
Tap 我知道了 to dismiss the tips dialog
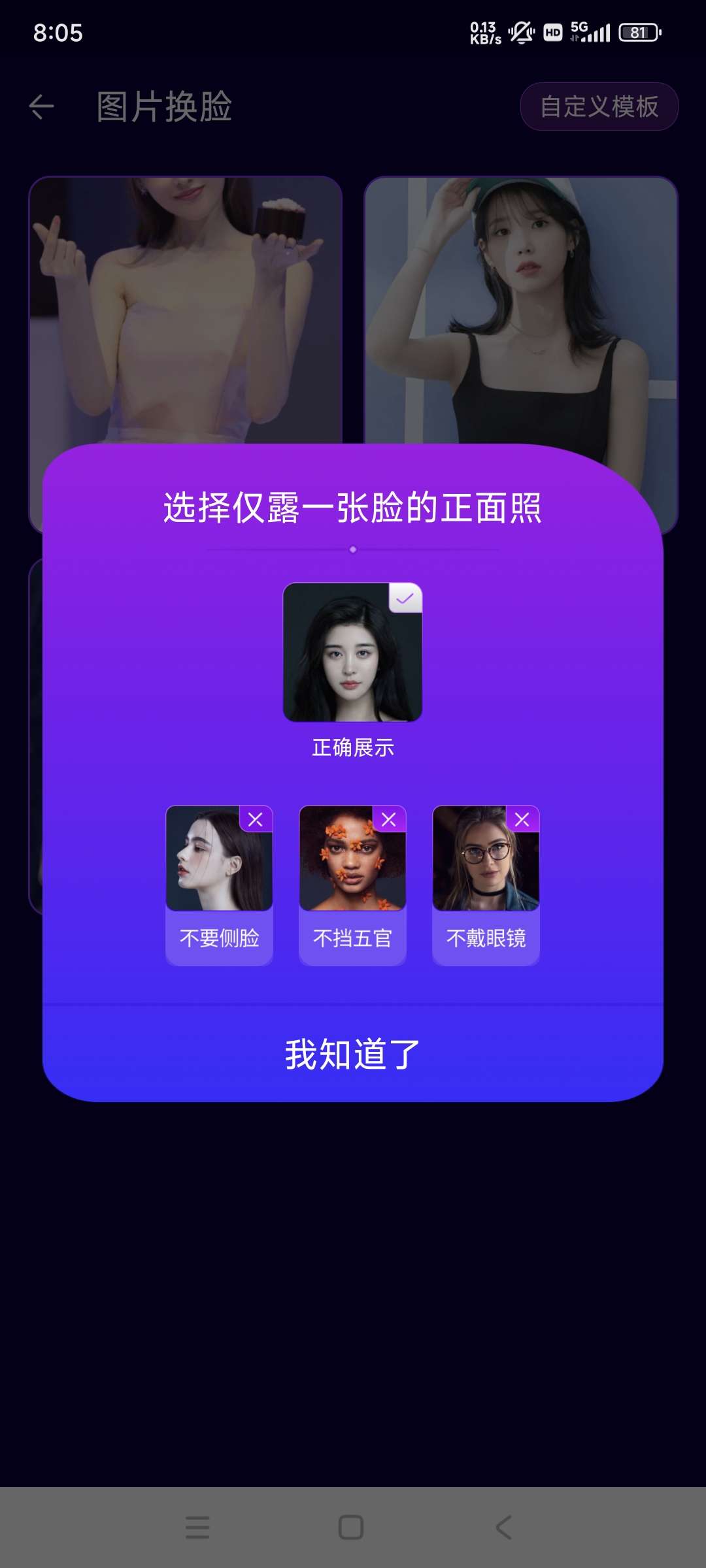pyautogui.click(x=352, y=1053)
